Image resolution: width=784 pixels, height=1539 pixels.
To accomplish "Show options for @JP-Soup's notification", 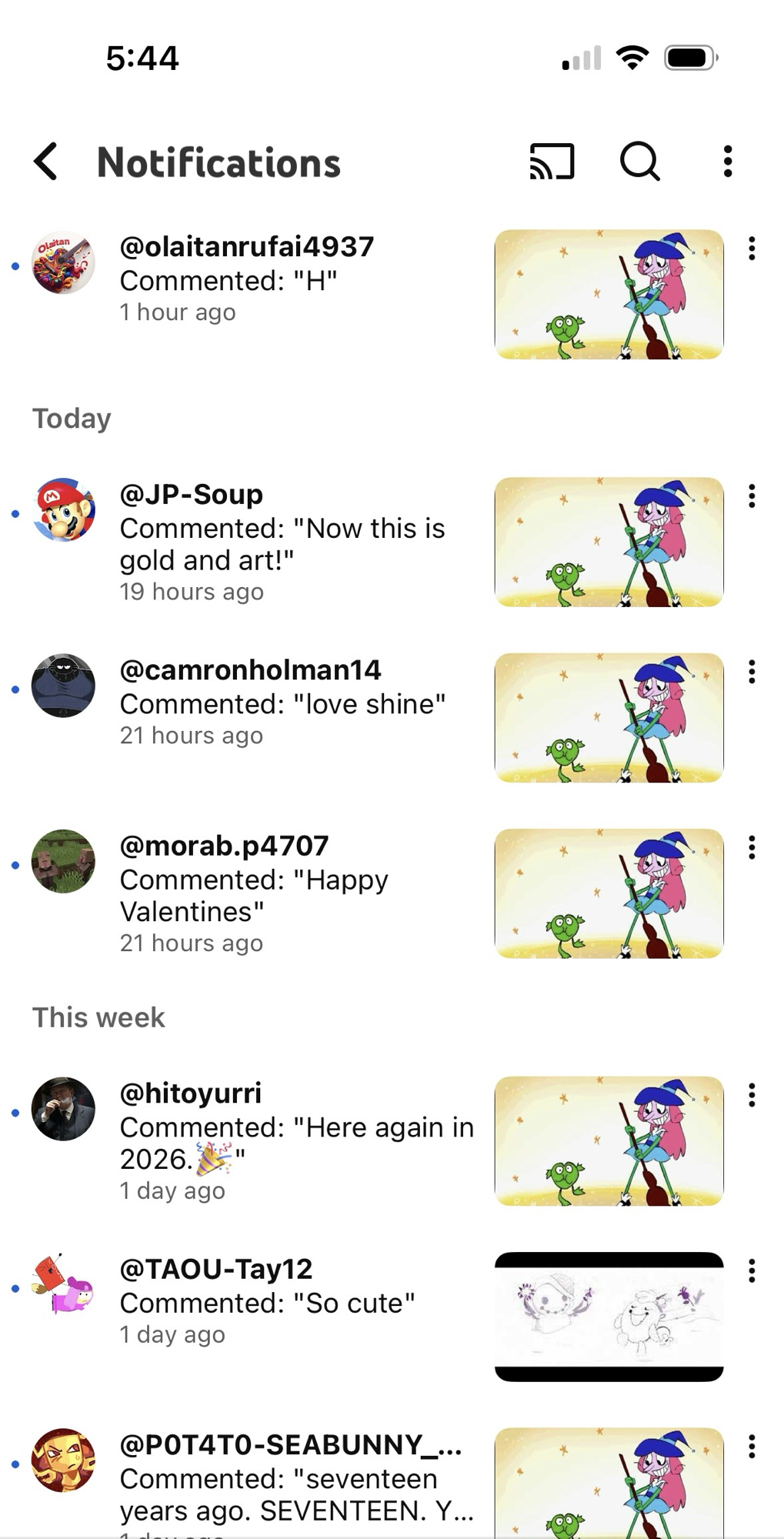I will click(x=752, y=496).
